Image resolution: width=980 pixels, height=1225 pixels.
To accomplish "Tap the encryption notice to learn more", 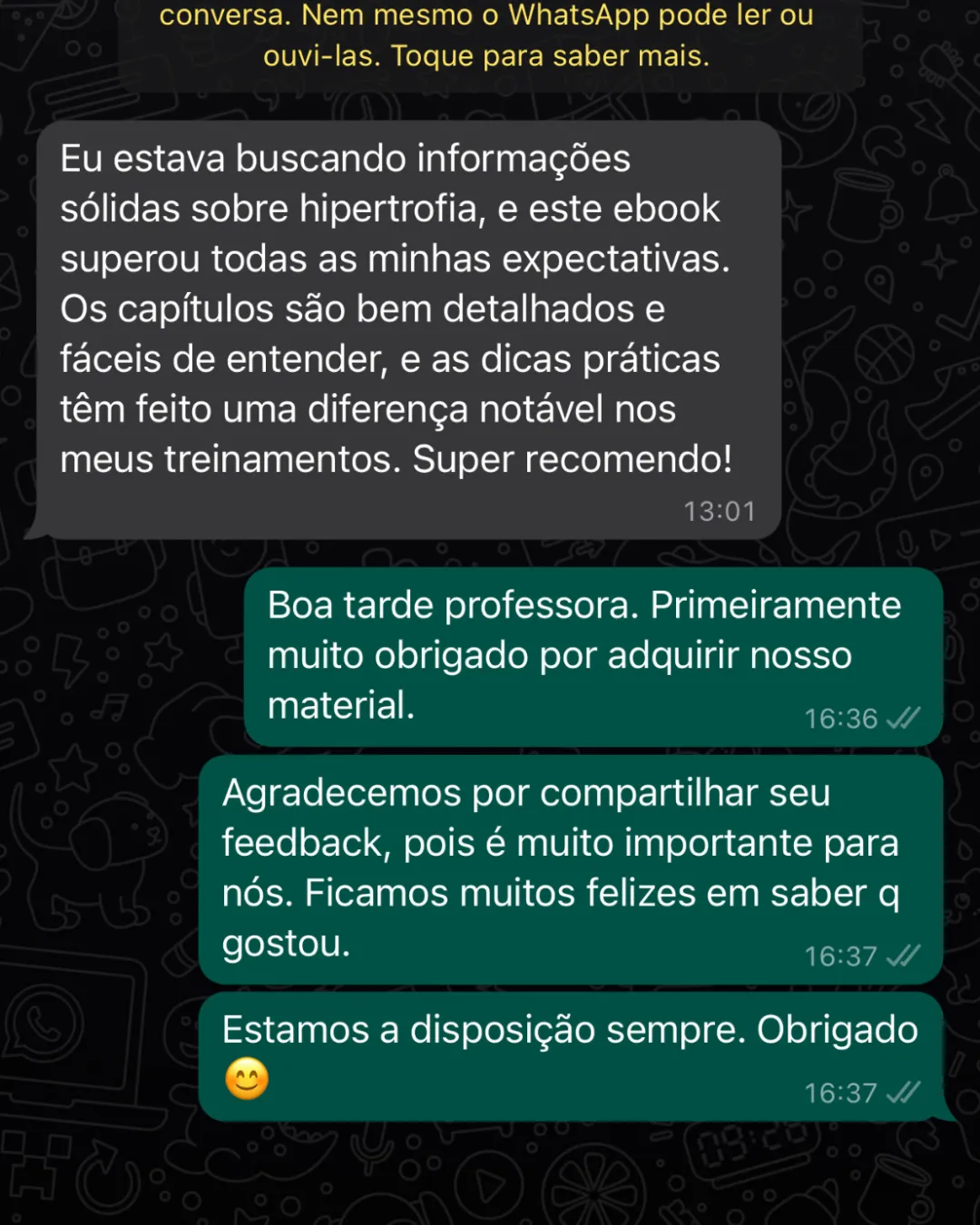I will (x=487, y=38).
